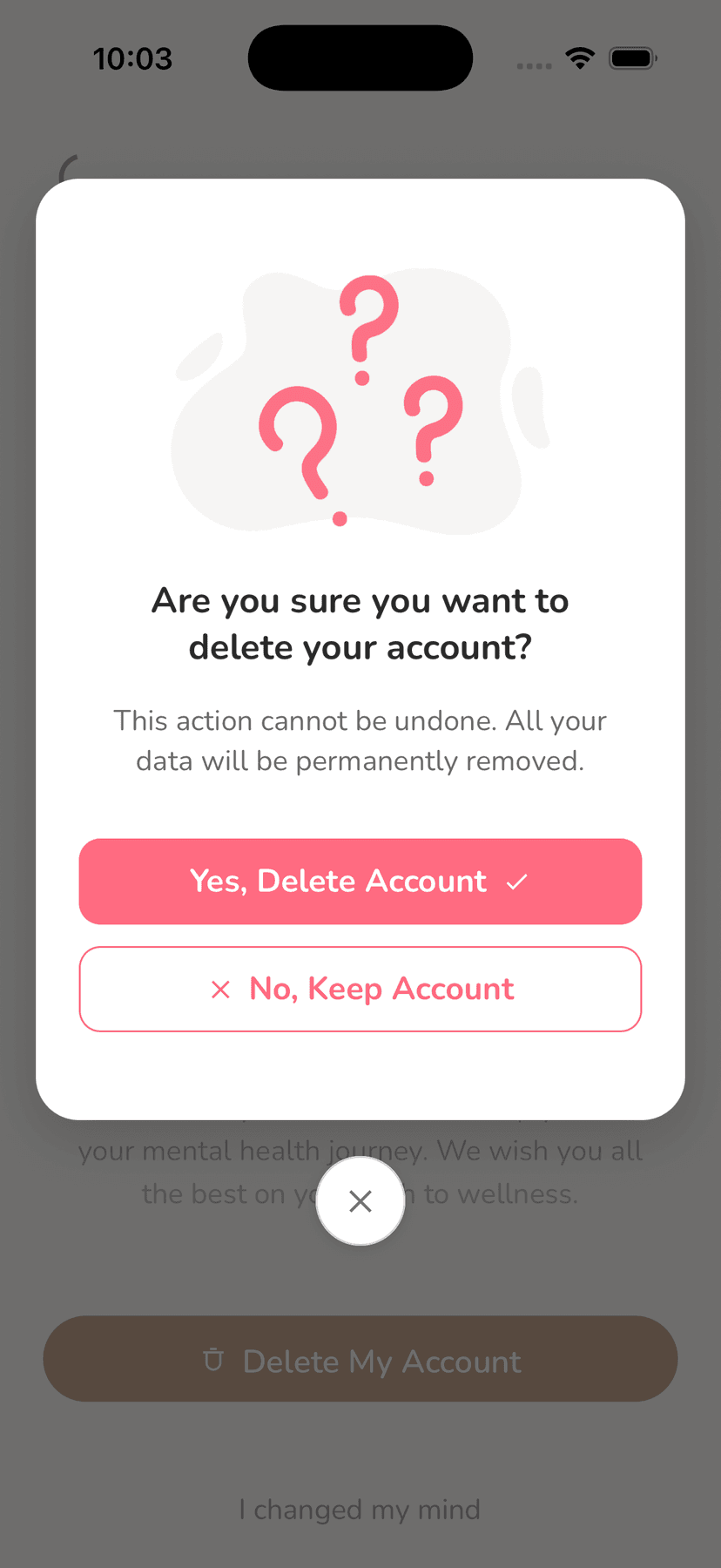Tap the checkmark icon inside Yes Delete Account
Screen dimensions: 721x1568
click(x=517, y=882)
